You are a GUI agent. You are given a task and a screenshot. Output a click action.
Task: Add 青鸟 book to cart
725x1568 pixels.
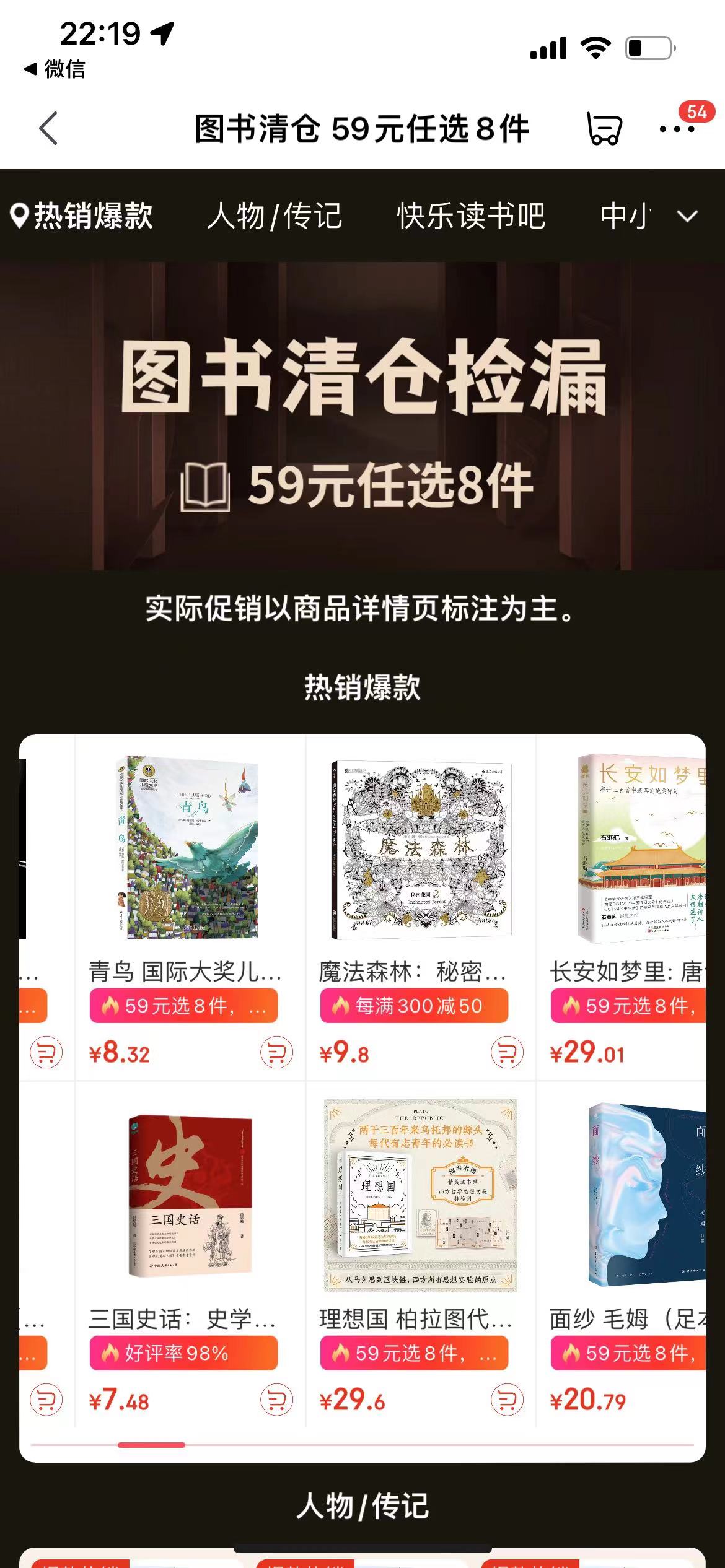[276, 1052]
